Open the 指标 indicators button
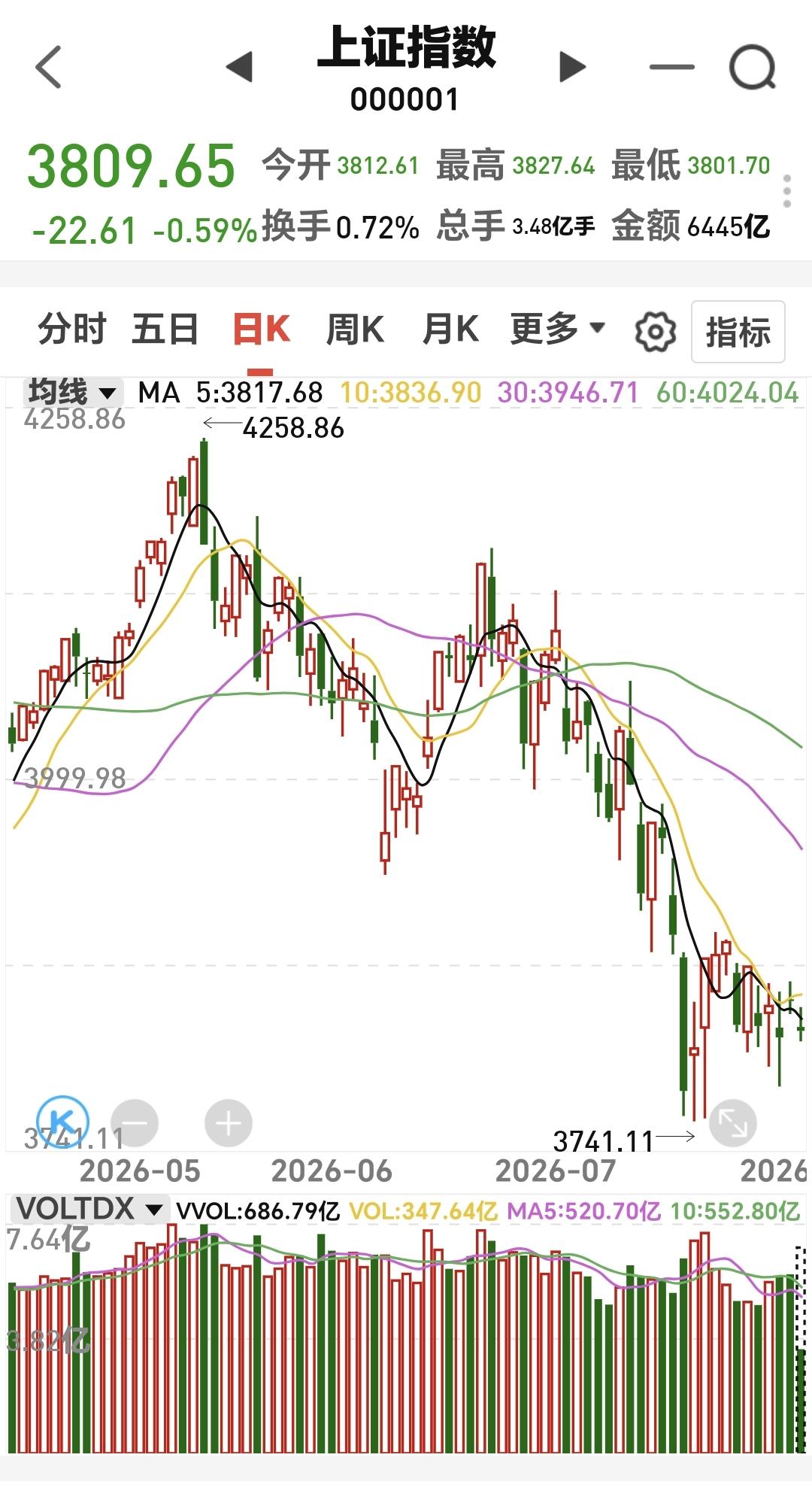Image resolution: width=812 pixels, height=1494 pixels. [738, 332]
